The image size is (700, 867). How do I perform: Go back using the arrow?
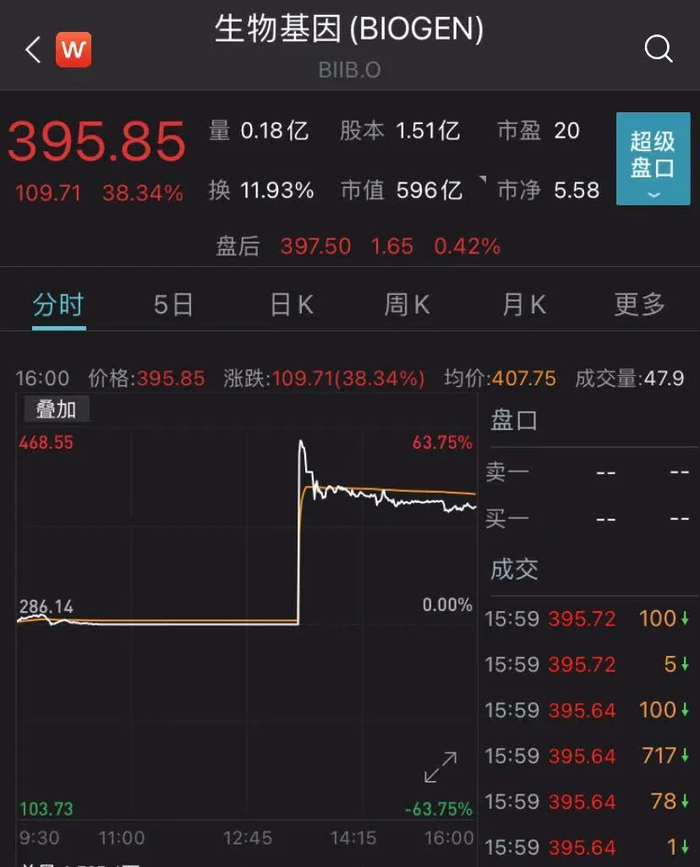coord(32,49)
